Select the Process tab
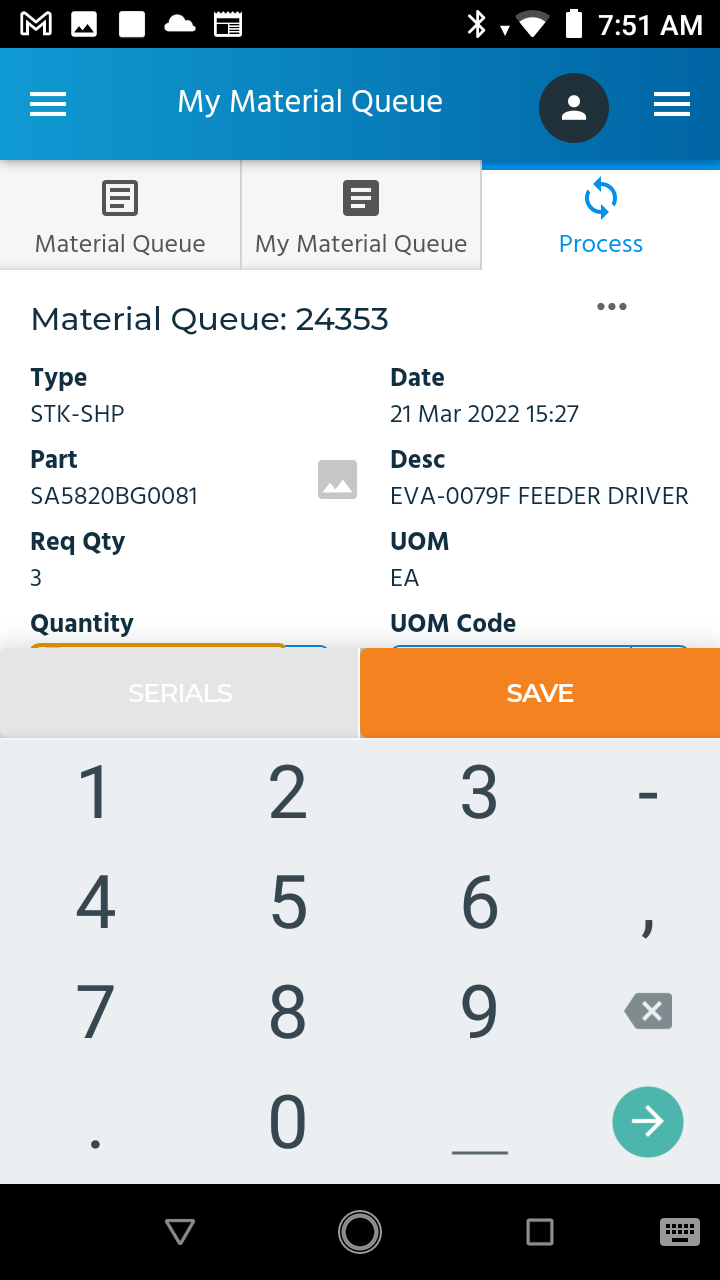720x1280 pixels. (601, 217)
